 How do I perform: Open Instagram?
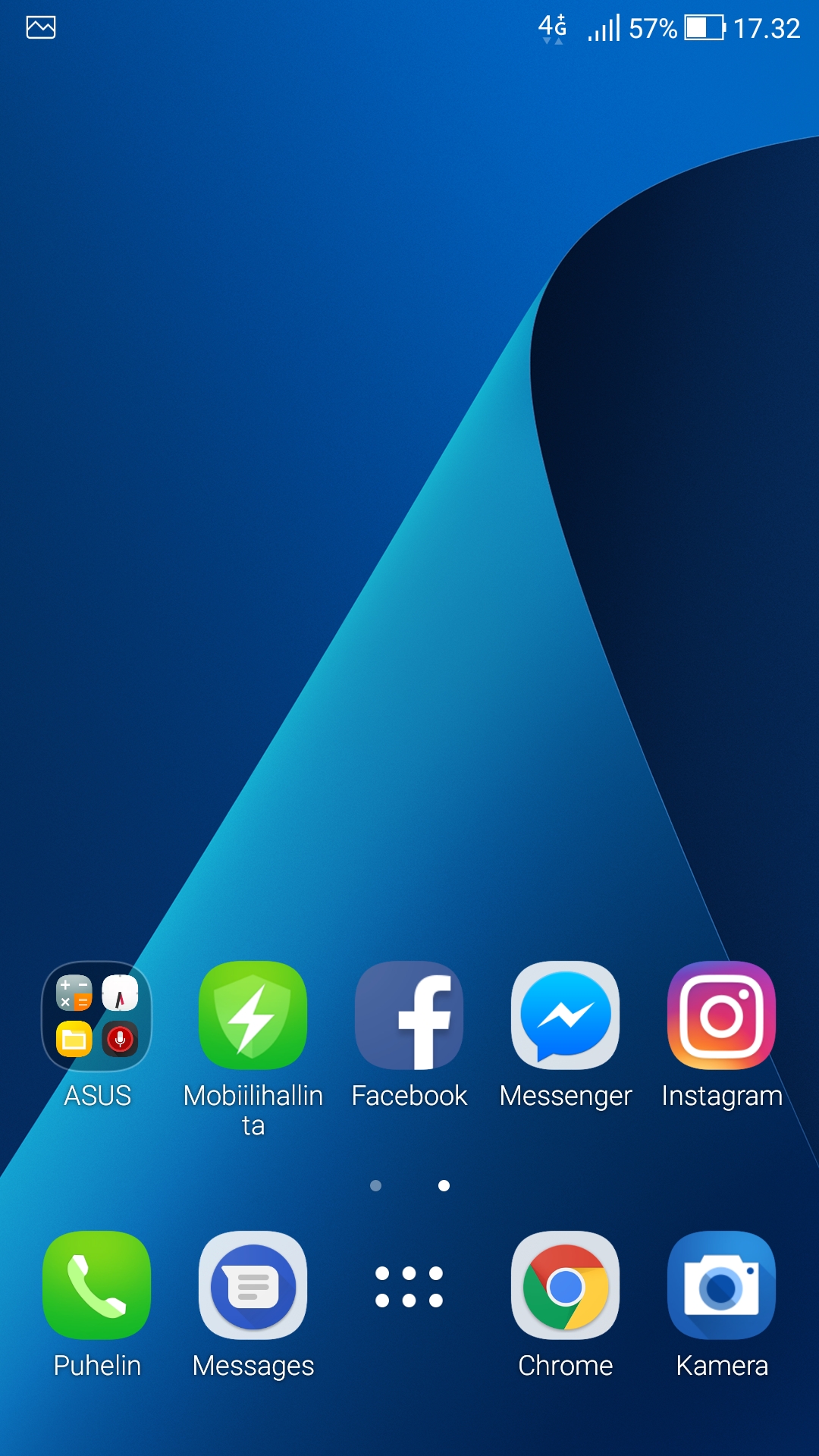click(721, 1016)
